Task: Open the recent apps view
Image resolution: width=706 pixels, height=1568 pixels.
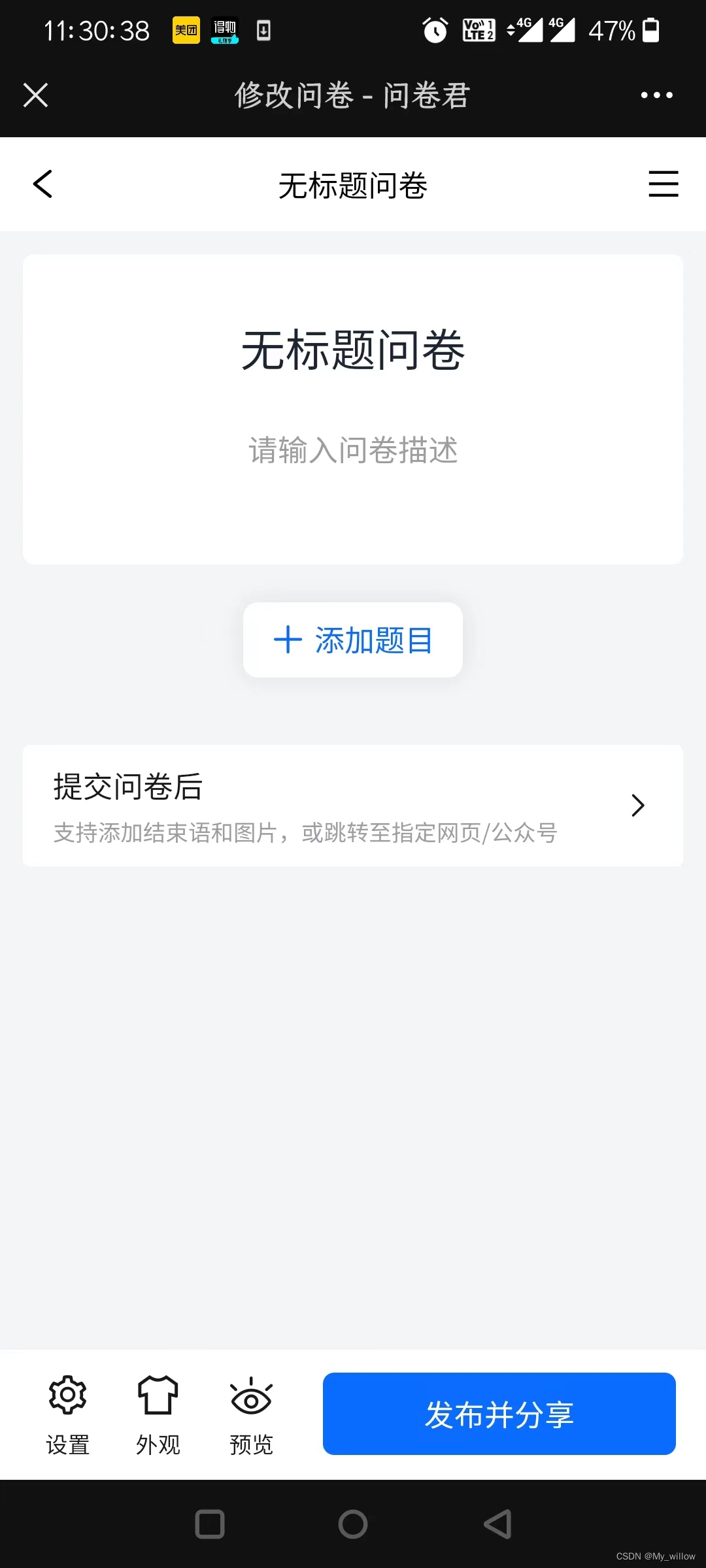Action: (210, 1524)
